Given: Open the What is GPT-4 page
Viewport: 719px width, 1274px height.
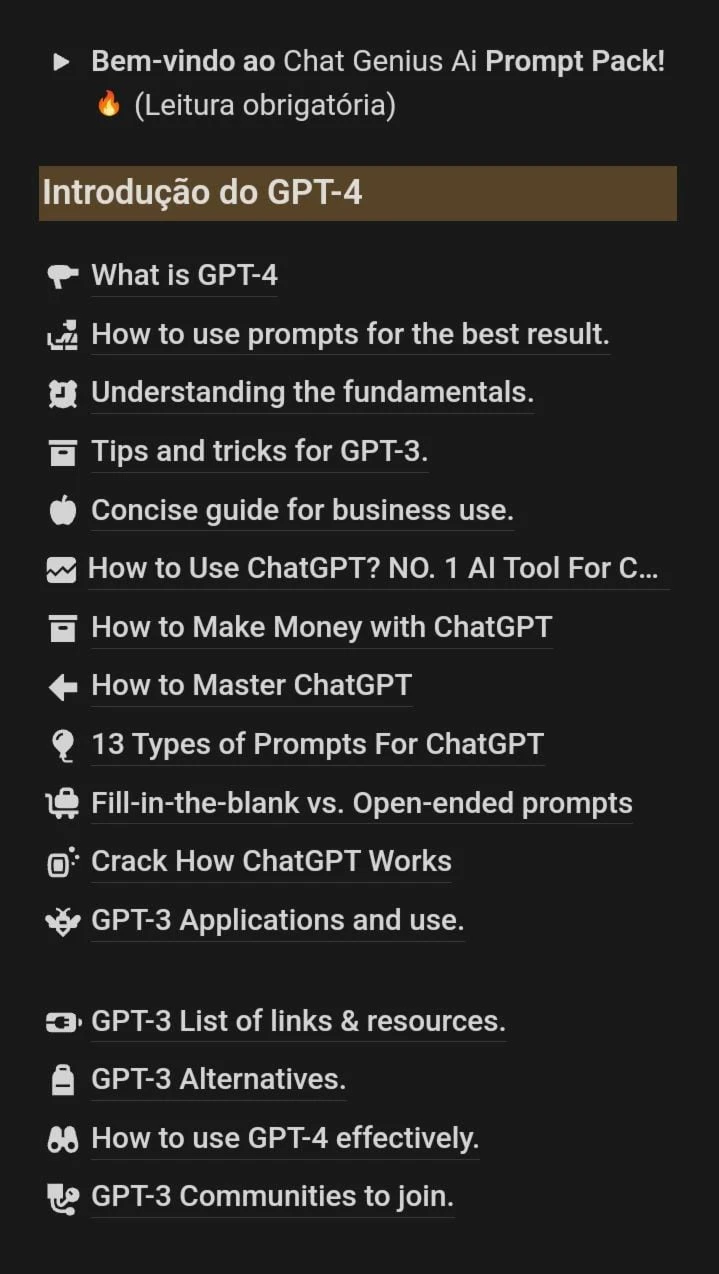Looking at the screenshot, I should point(184,275).
